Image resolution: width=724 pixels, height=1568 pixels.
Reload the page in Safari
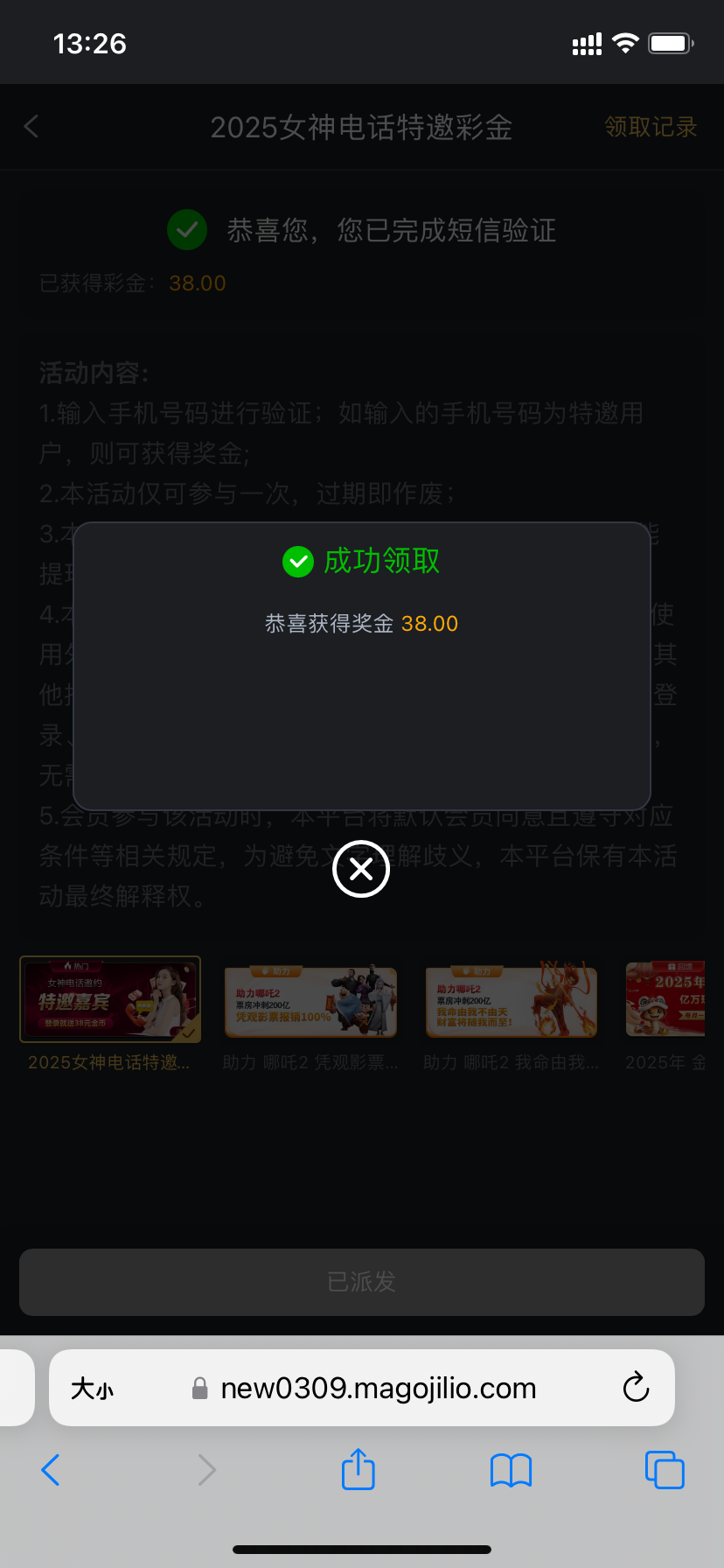pos(636,1388)
